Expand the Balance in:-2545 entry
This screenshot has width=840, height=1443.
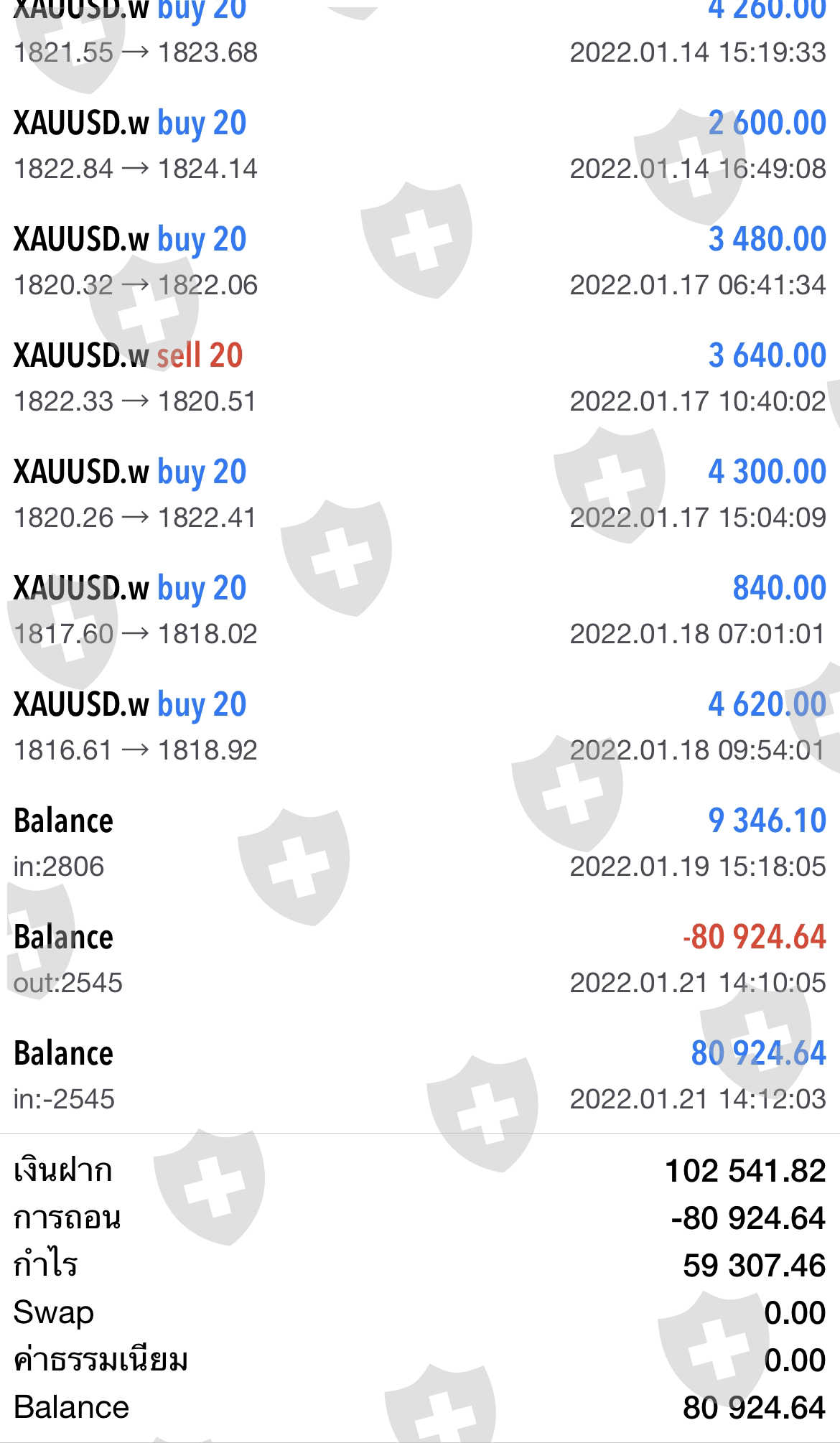[x=420, y=1075]
